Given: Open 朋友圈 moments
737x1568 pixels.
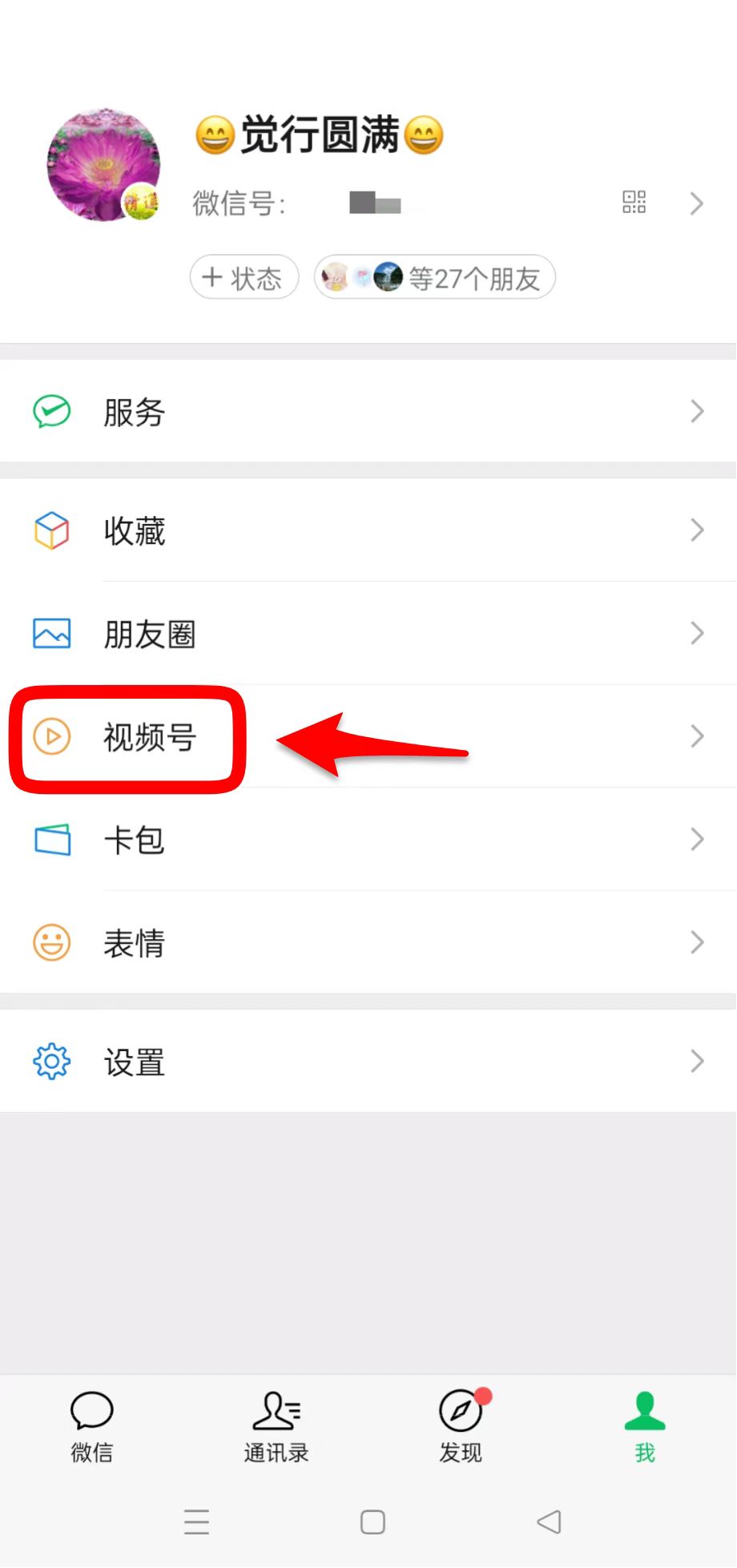Looking at the screenshot, I should [368, 634].
